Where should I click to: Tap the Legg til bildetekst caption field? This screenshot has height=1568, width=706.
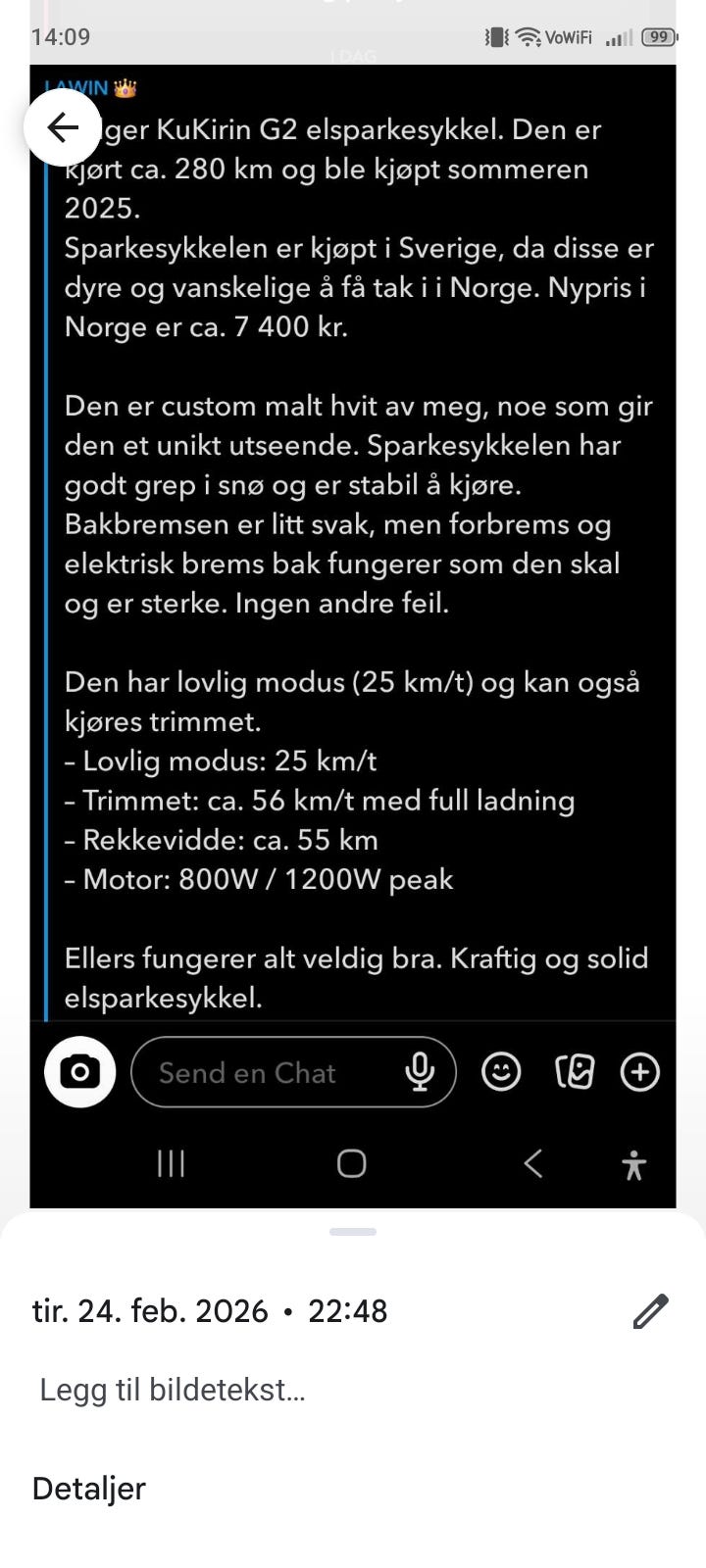(353, 1390)
